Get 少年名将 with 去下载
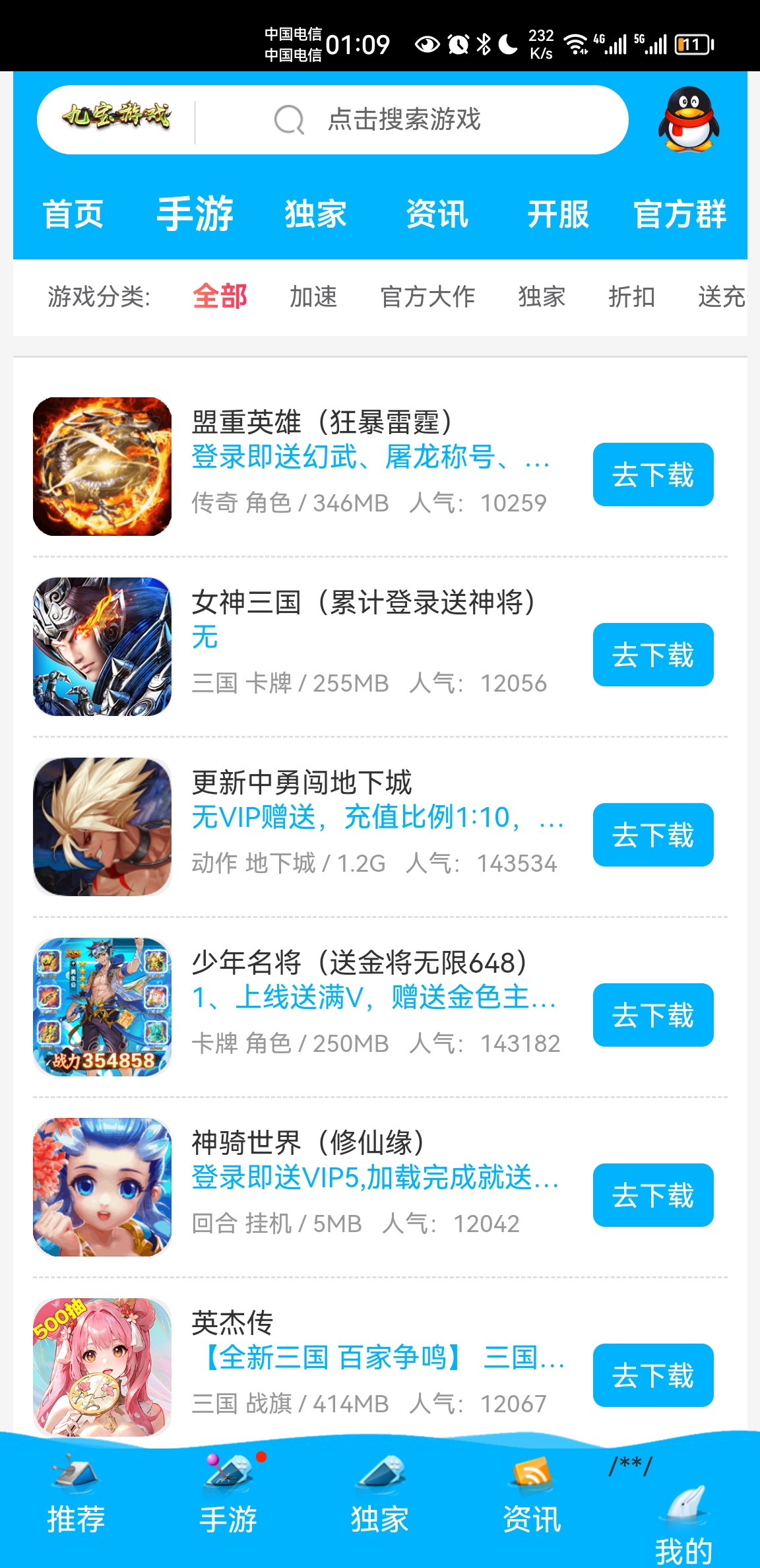The height and width of the screenshot is (1568, 760). click(x=652, y=1015)
